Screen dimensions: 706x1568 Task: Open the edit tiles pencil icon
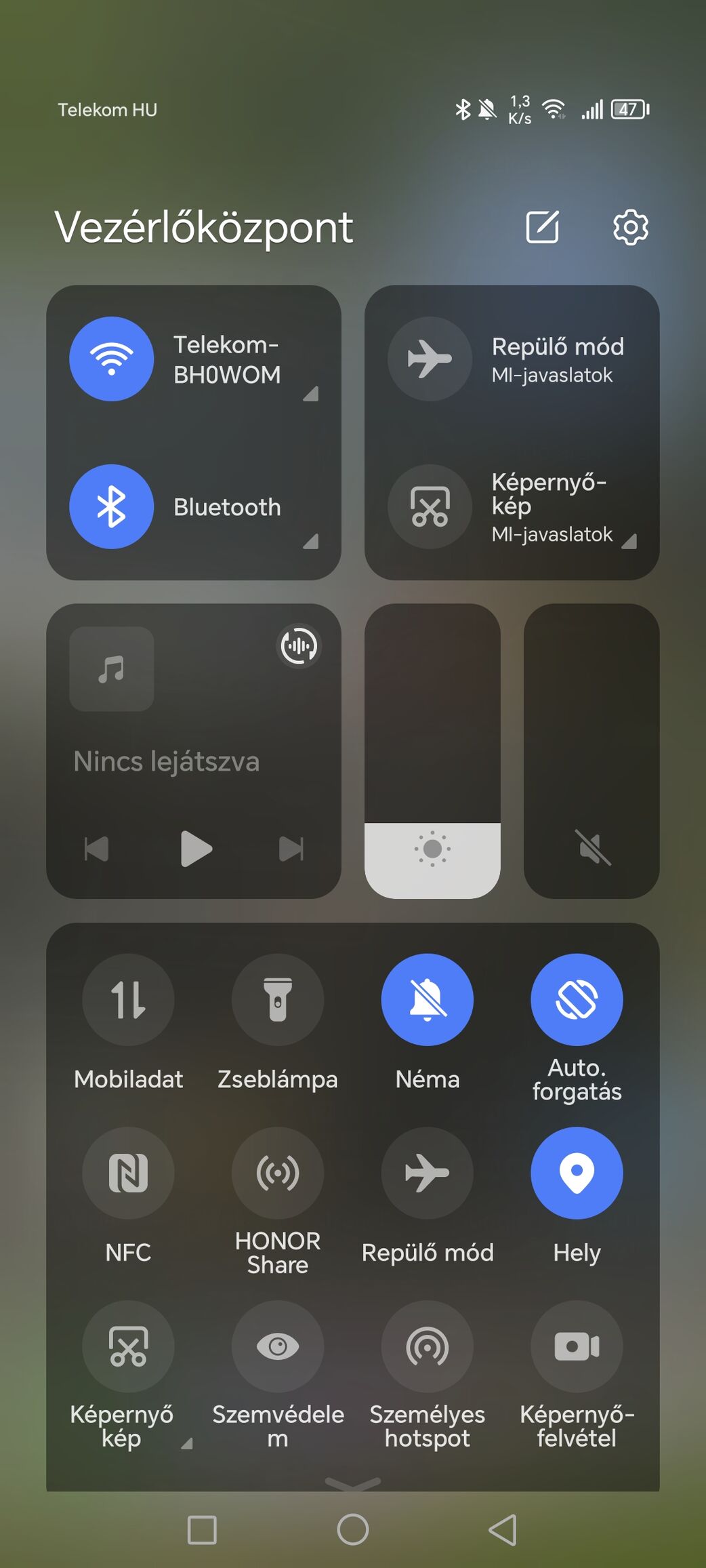point(543,227)
